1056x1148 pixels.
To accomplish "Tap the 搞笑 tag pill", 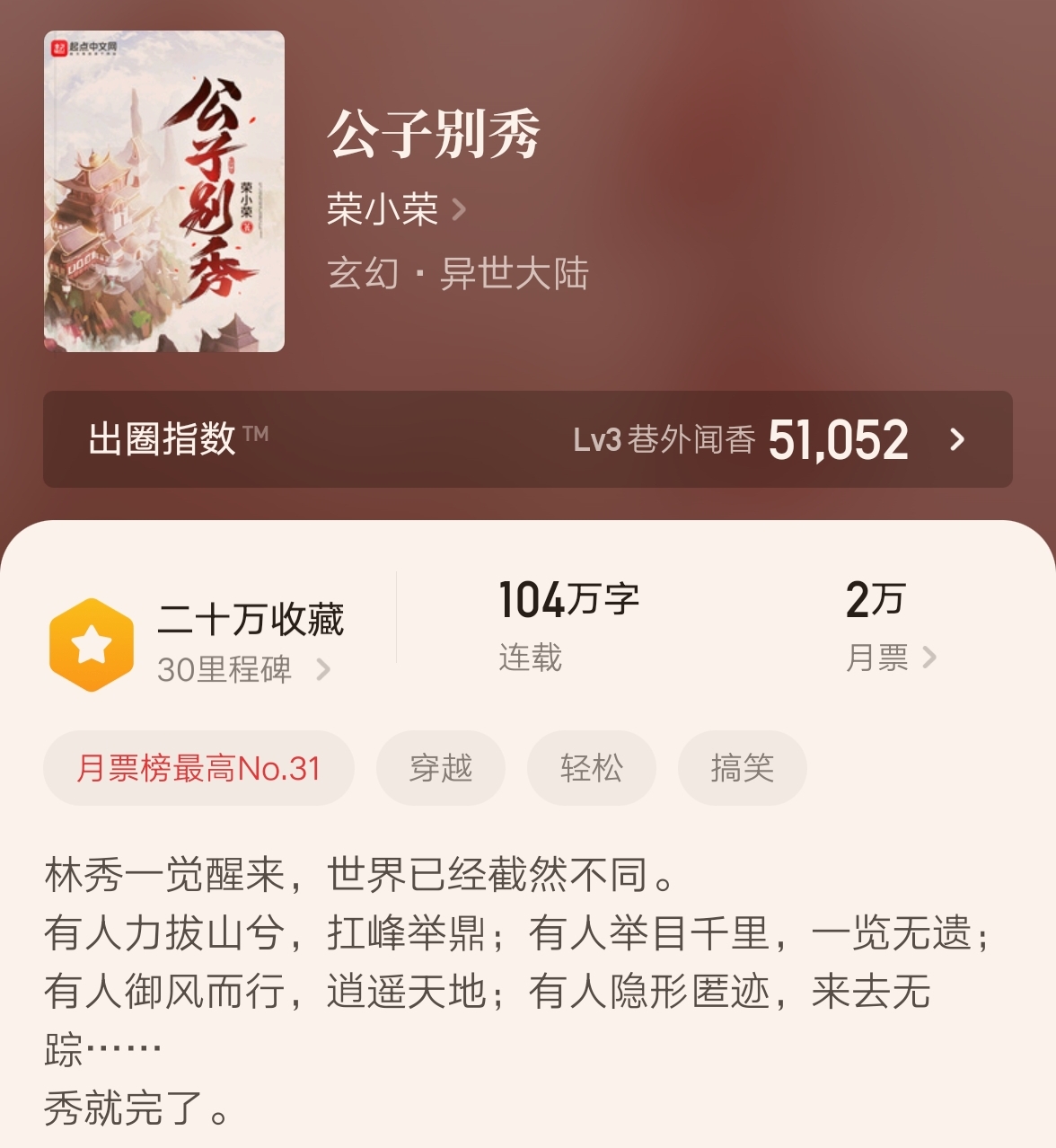I will tap(742, 768).
